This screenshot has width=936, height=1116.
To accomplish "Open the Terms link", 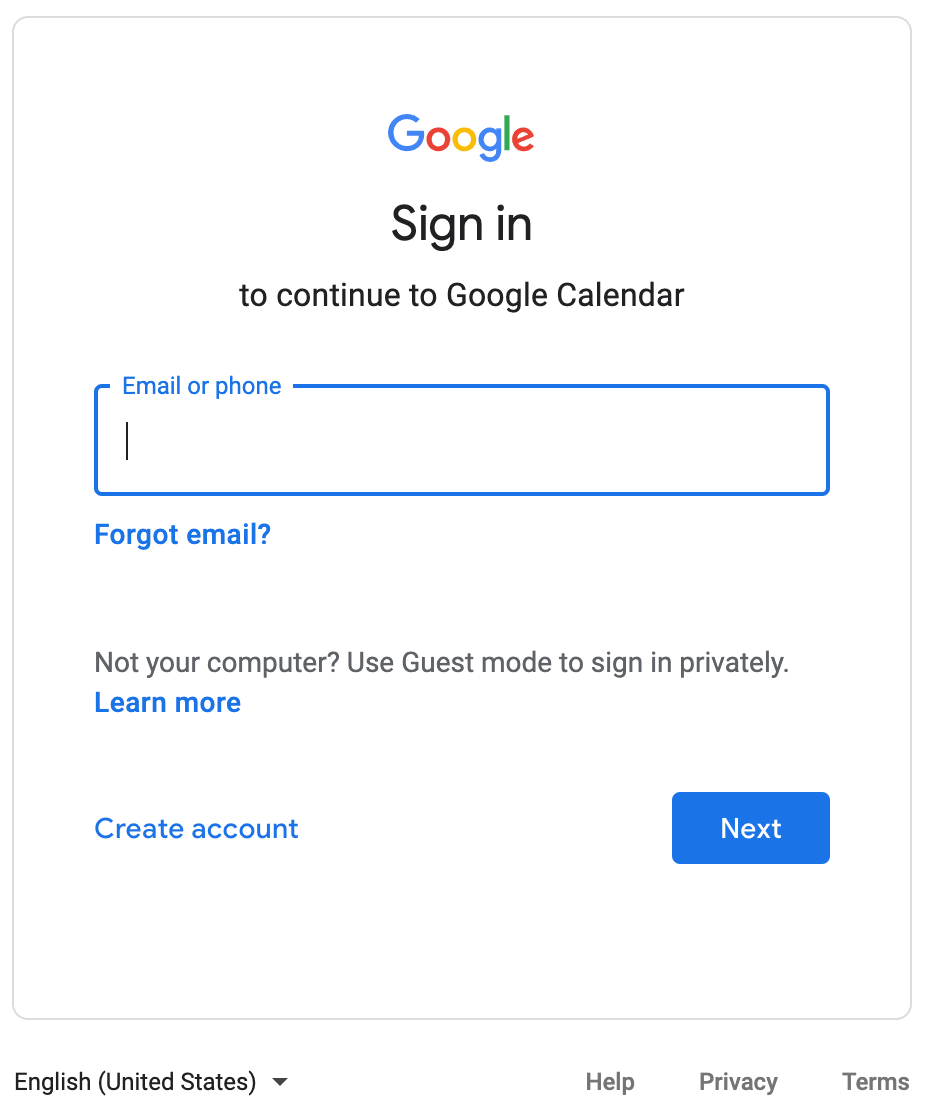I will pyautogui.click(x=875, y=1082).
